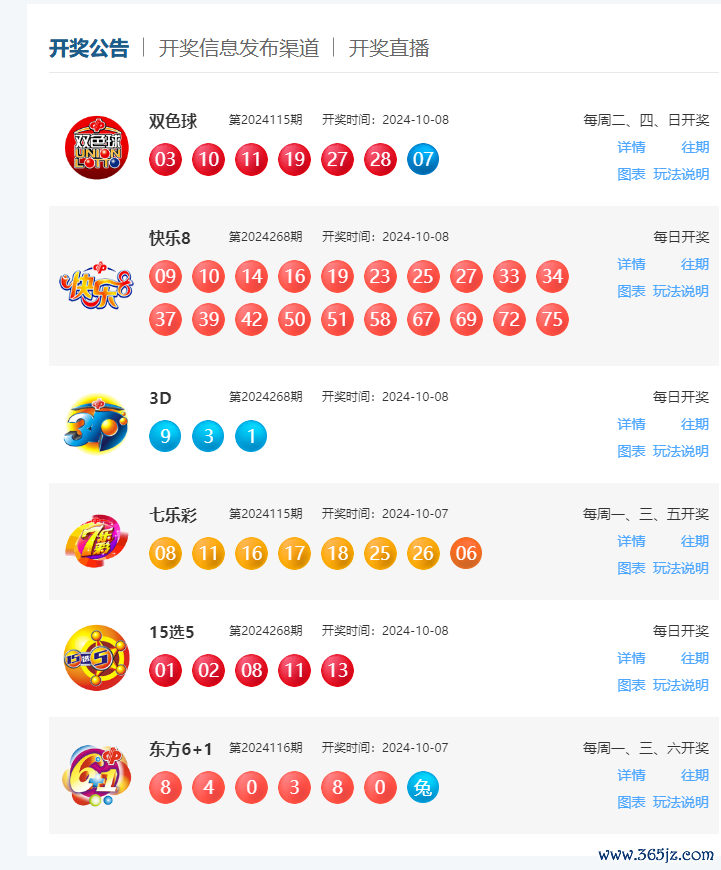Read 玩法说明 for 快乐8

pyautogui.click(x=681, y=291)
